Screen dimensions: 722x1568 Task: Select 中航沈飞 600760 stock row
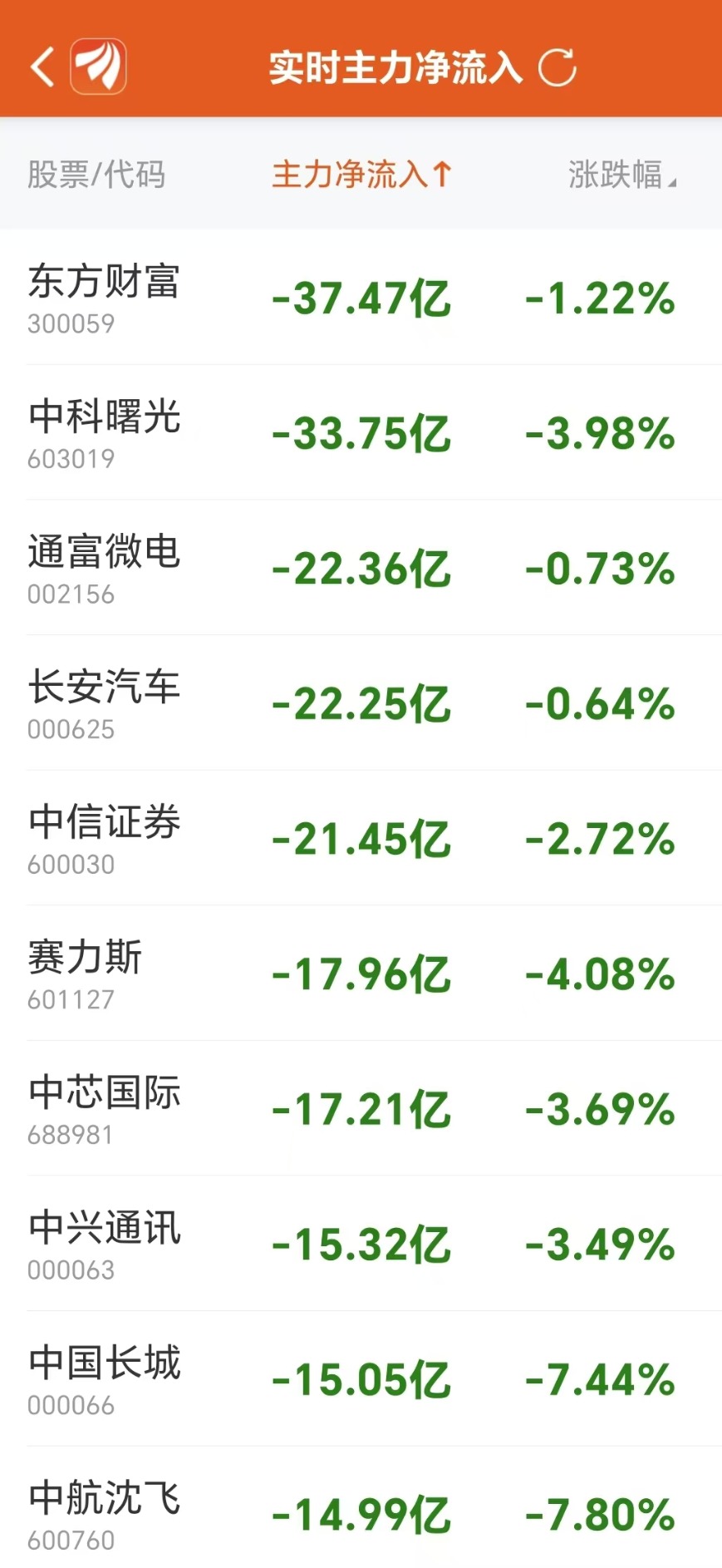click(x=361, y=1507)
